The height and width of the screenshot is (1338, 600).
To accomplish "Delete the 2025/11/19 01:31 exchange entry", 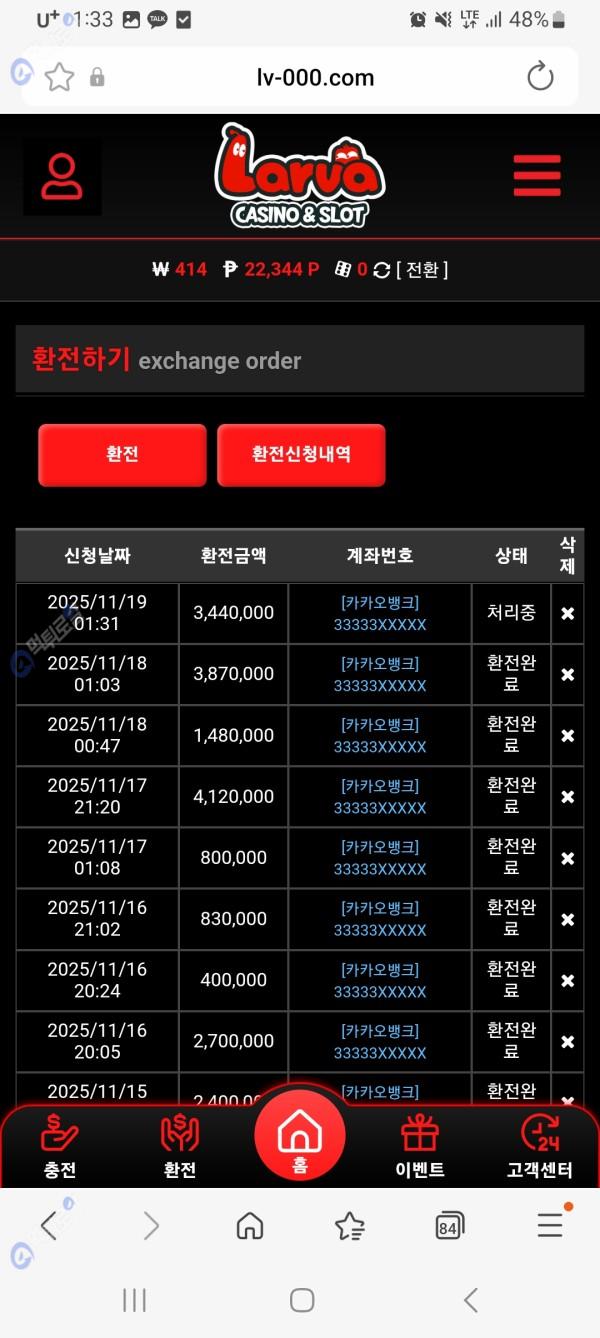I will (567, 613).
